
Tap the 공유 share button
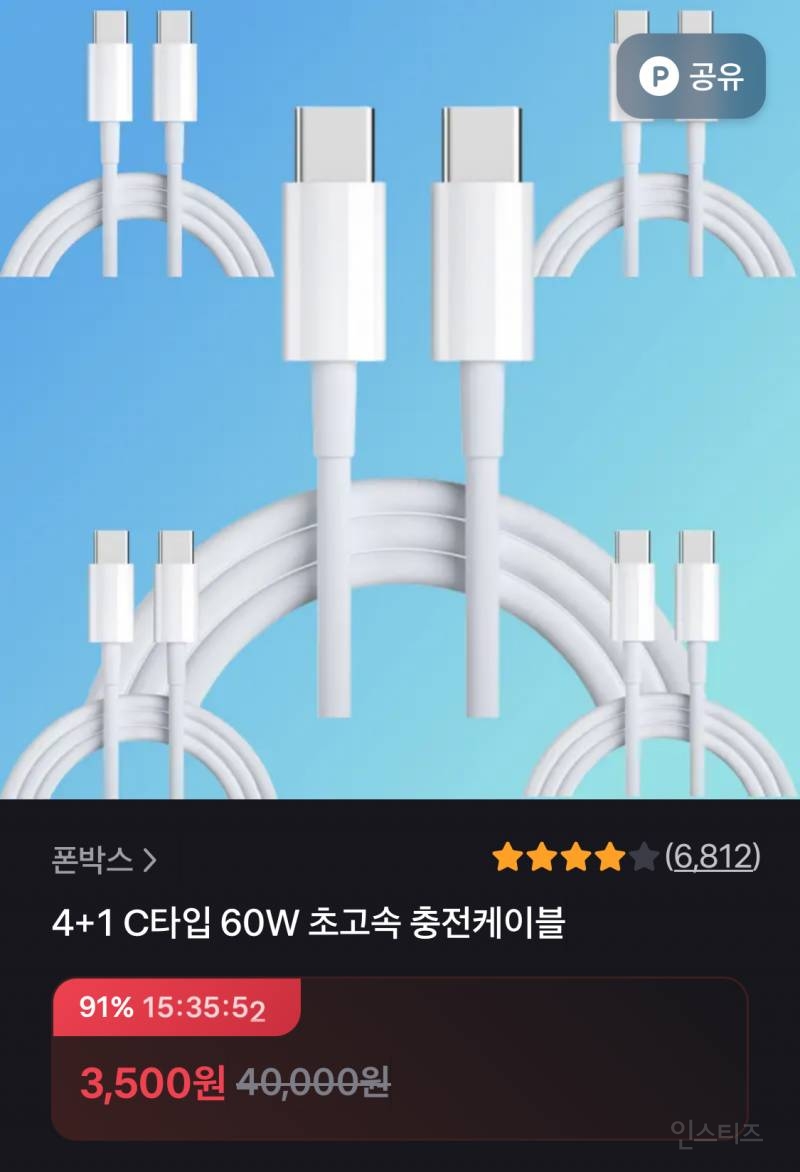[x=690, y=76]
